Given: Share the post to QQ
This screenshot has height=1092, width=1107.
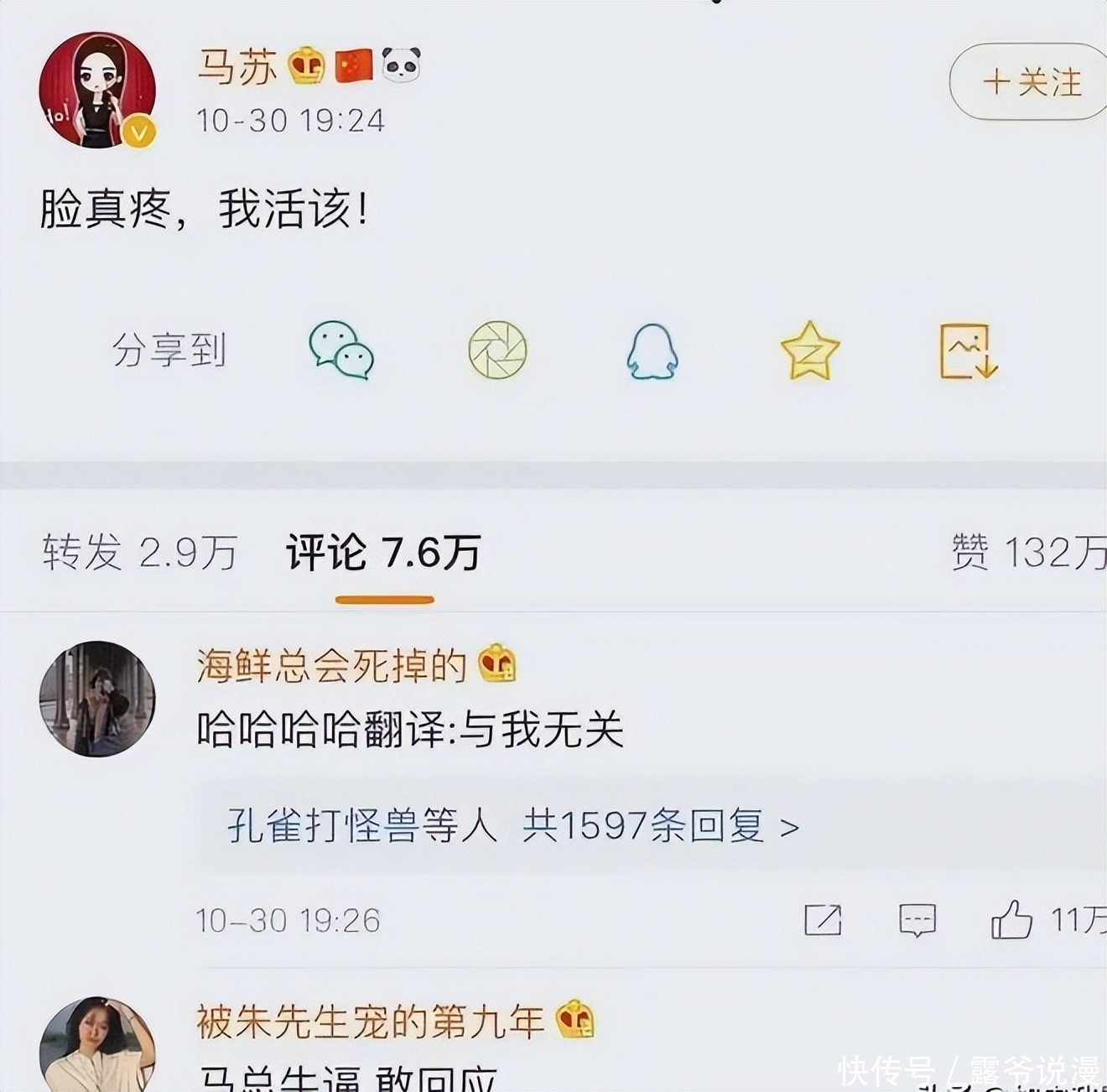Looking at the screenshot, I should coord(652,351).
